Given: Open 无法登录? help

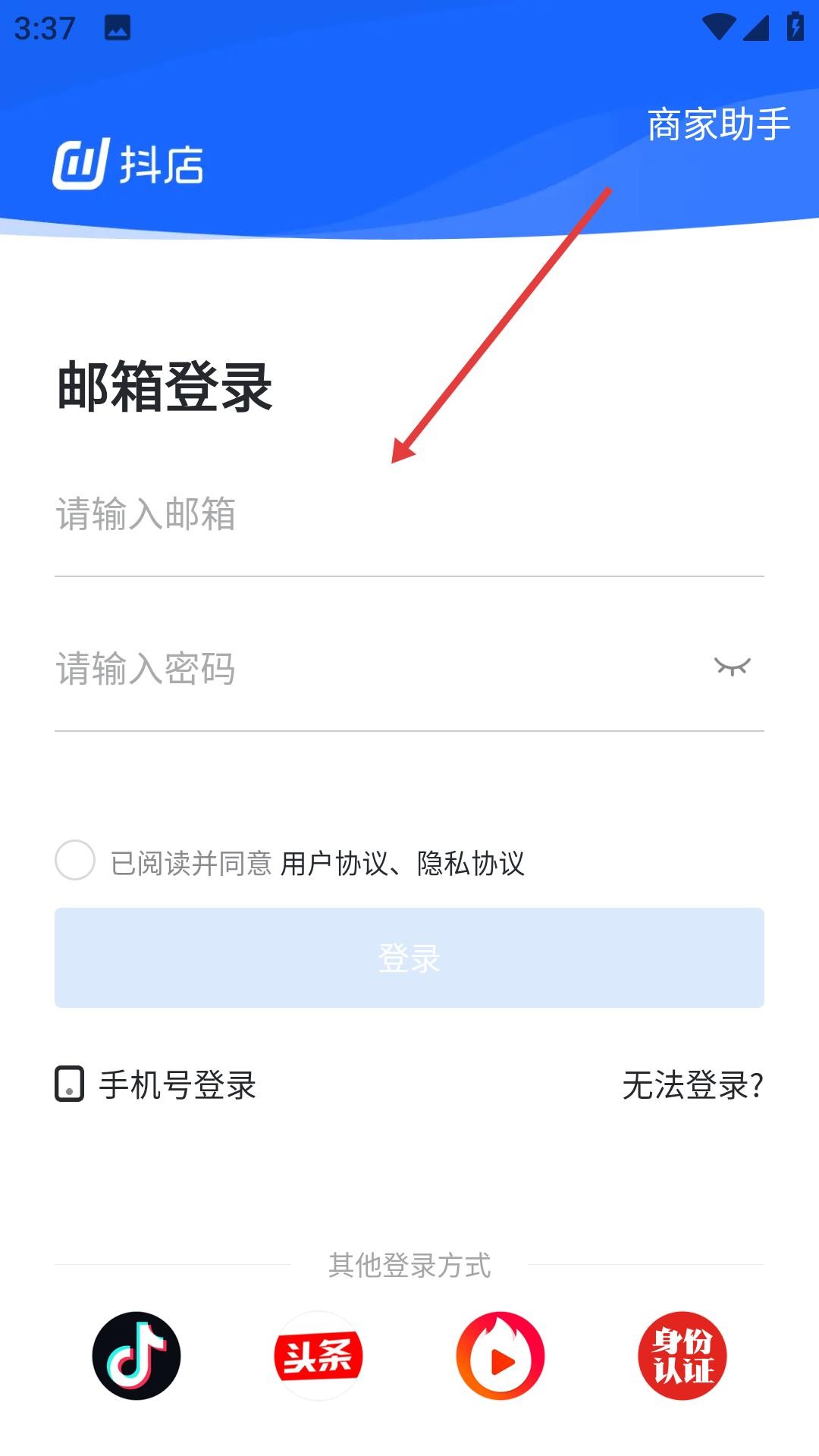Looking at the screenshot, I should (692, 1084).
